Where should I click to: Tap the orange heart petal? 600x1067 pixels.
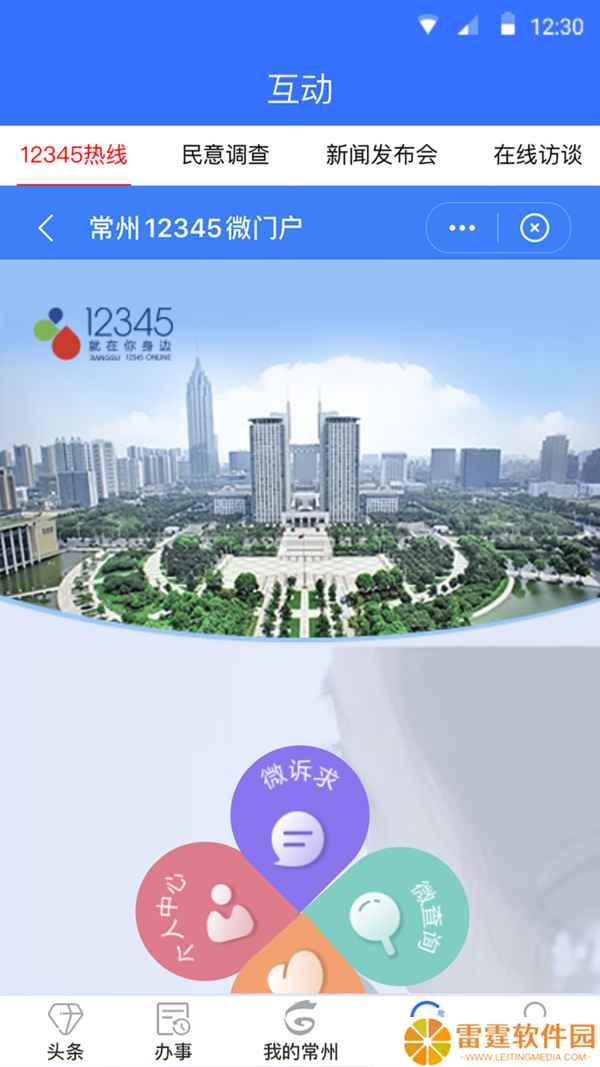point(298,959)
